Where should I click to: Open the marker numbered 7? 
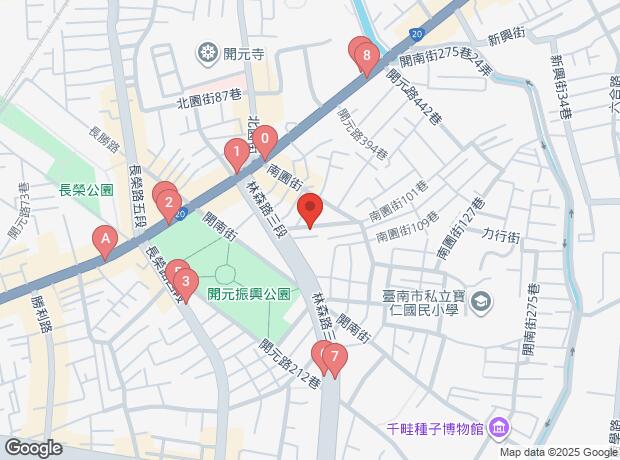click(x=334, y=357)
